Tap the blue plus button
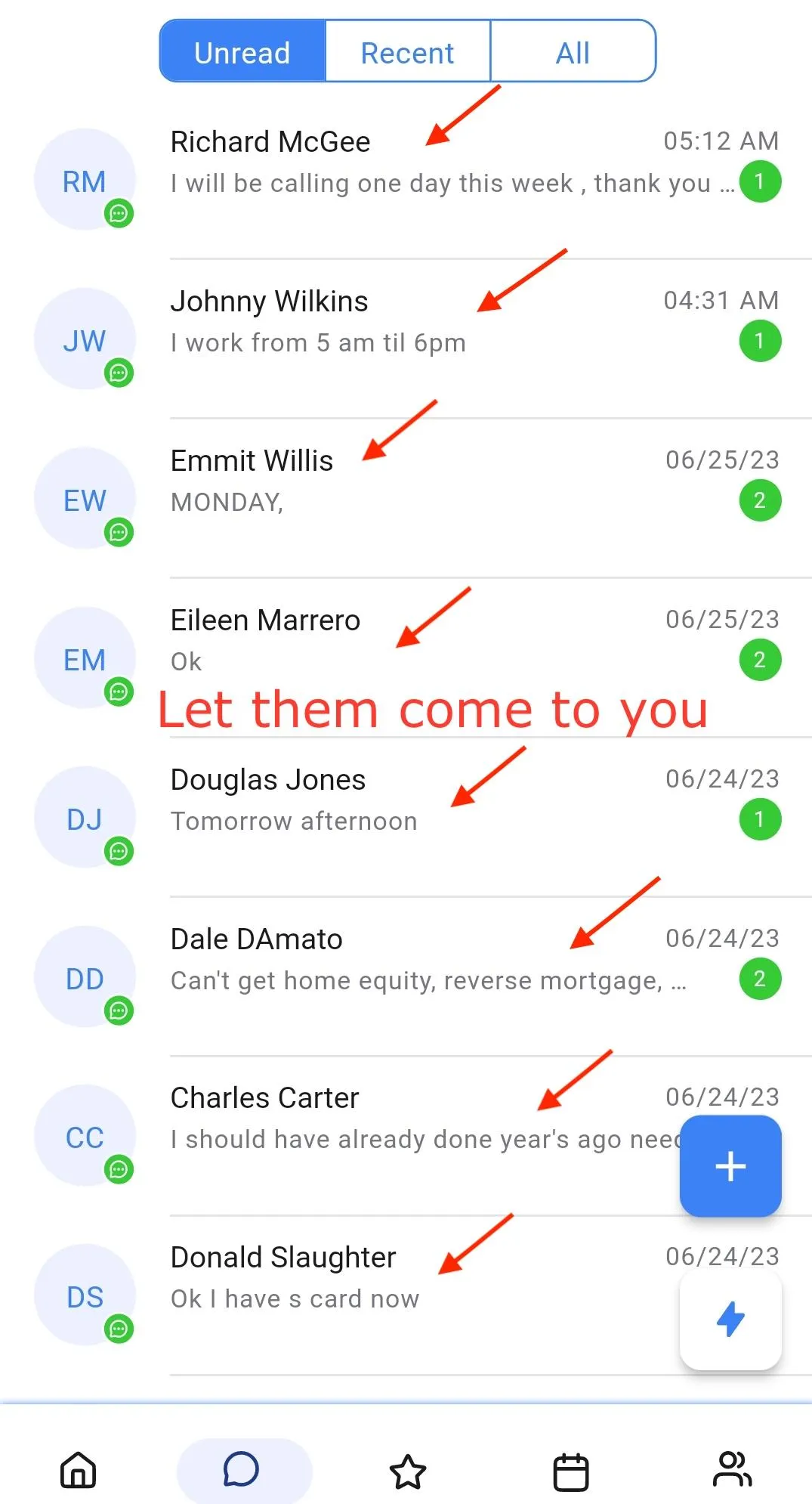This screenshot has width=812, height=1504. 730,1166
